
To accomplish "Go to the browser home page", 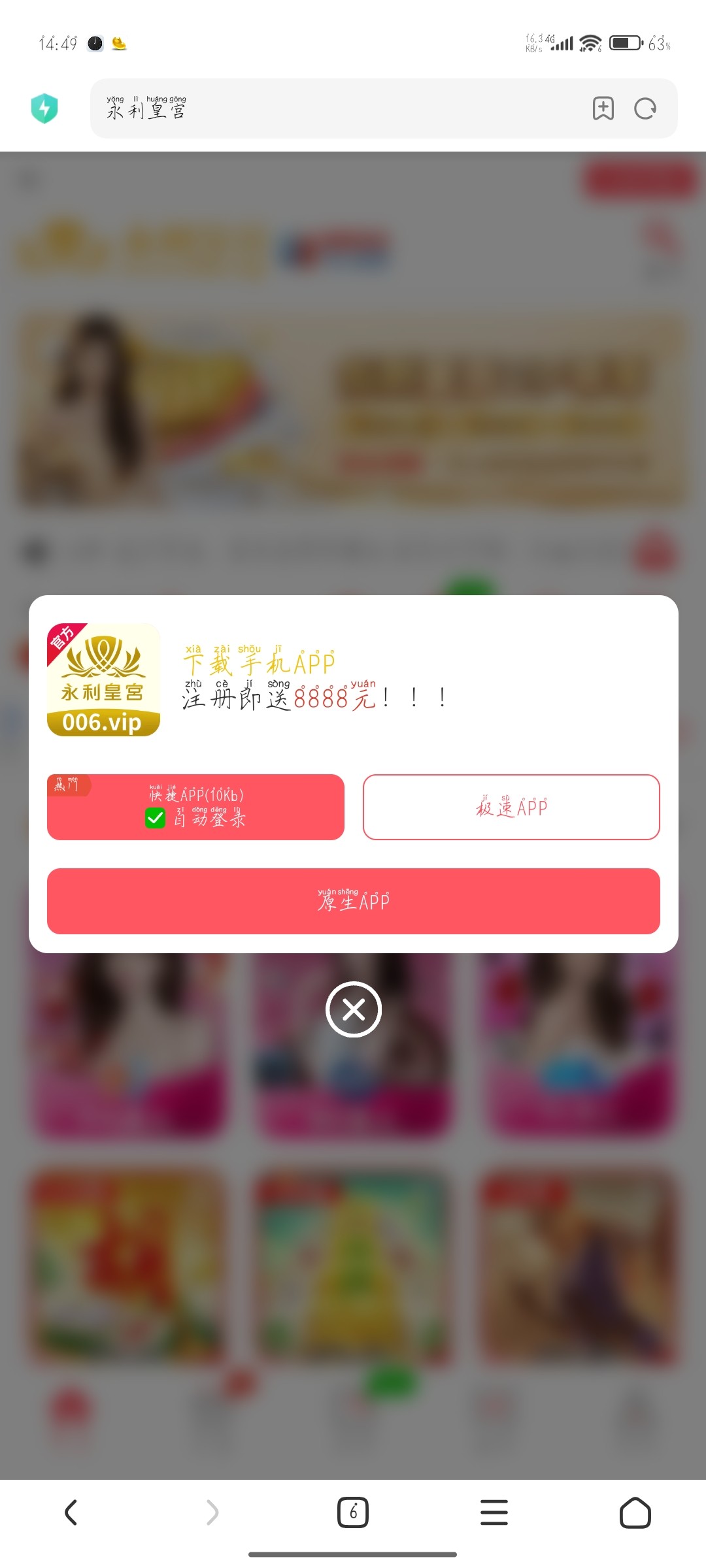I will click(635, 1512).
